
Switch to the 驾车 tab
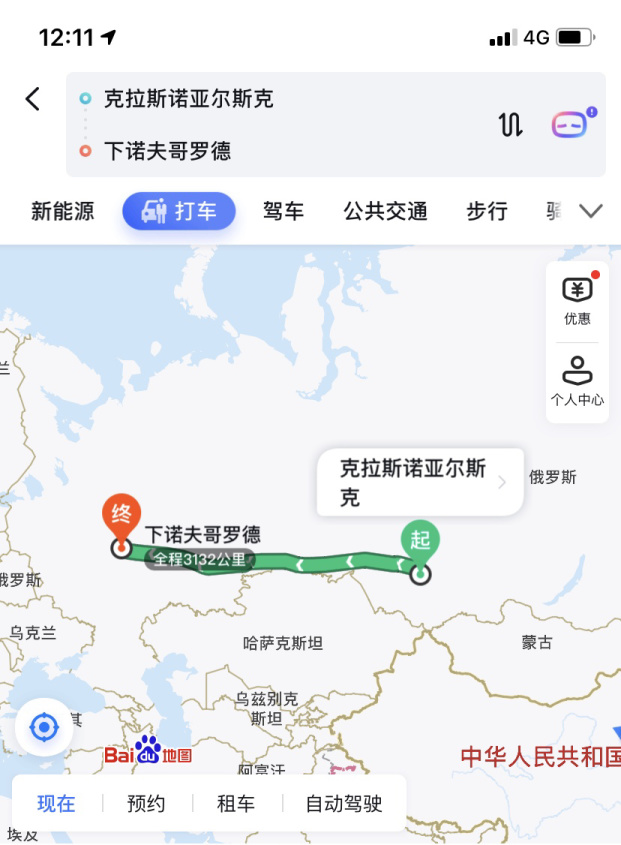(x=284, y=211)
